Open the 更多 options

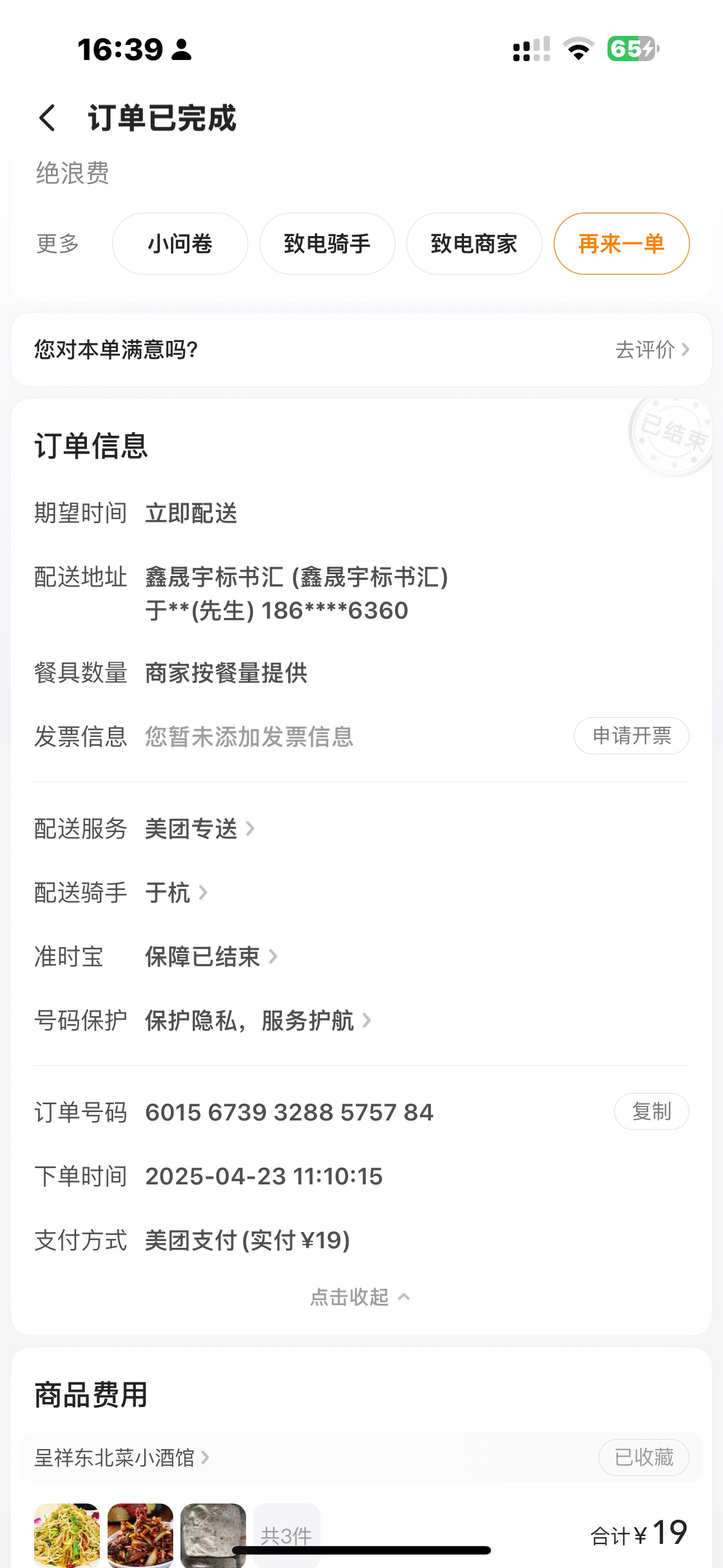(x=58, y=243)
